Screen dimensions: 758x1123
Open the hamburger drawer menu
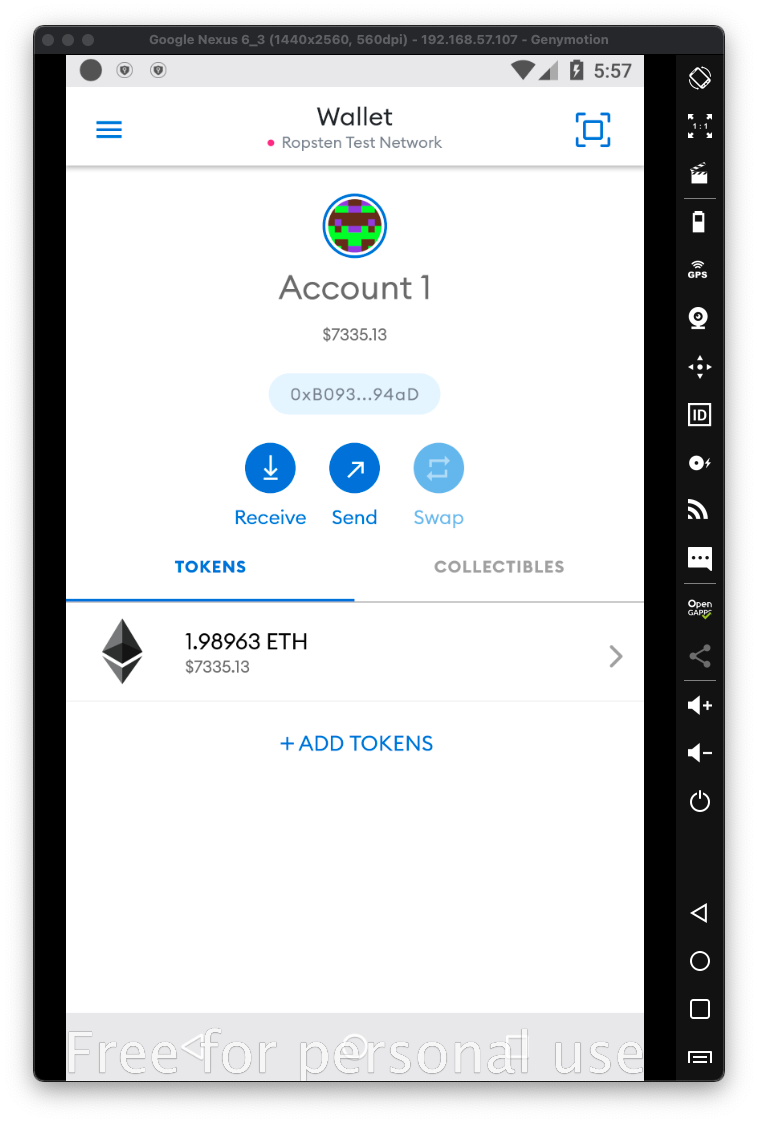(108, 129)
